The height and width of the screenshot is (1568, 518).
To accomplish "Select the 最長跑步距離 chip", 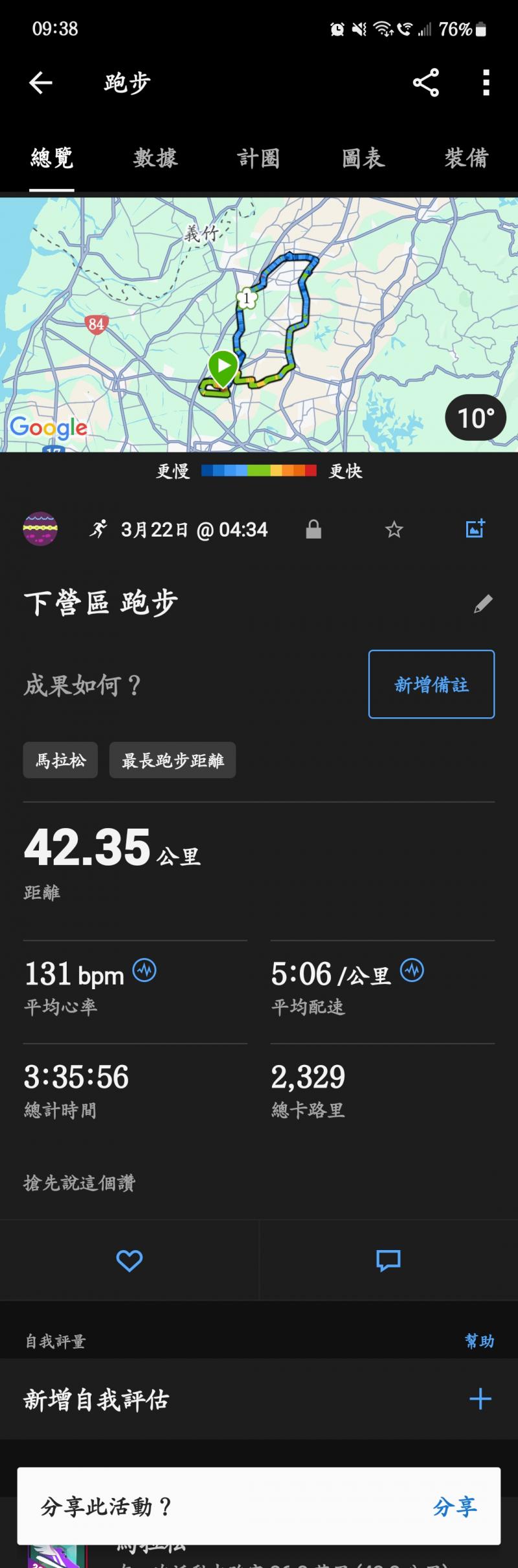I will [x=172, y=760].
